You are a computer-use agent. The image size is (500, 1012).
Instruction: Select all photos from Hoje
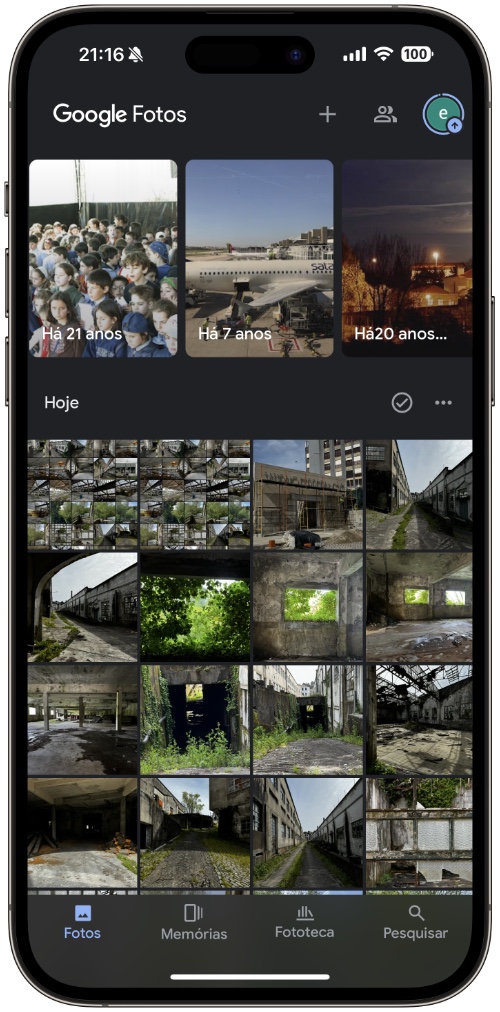pos(402,403)
